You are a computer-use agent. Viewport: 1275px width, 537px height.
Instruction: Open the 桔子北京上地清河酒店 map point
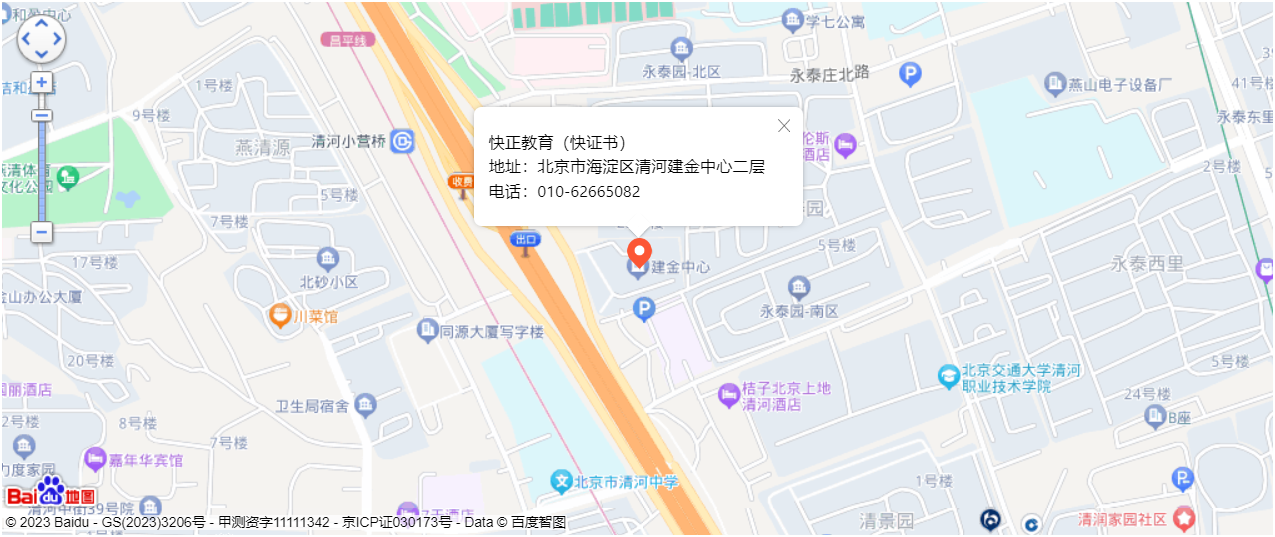tap(728, 395)
